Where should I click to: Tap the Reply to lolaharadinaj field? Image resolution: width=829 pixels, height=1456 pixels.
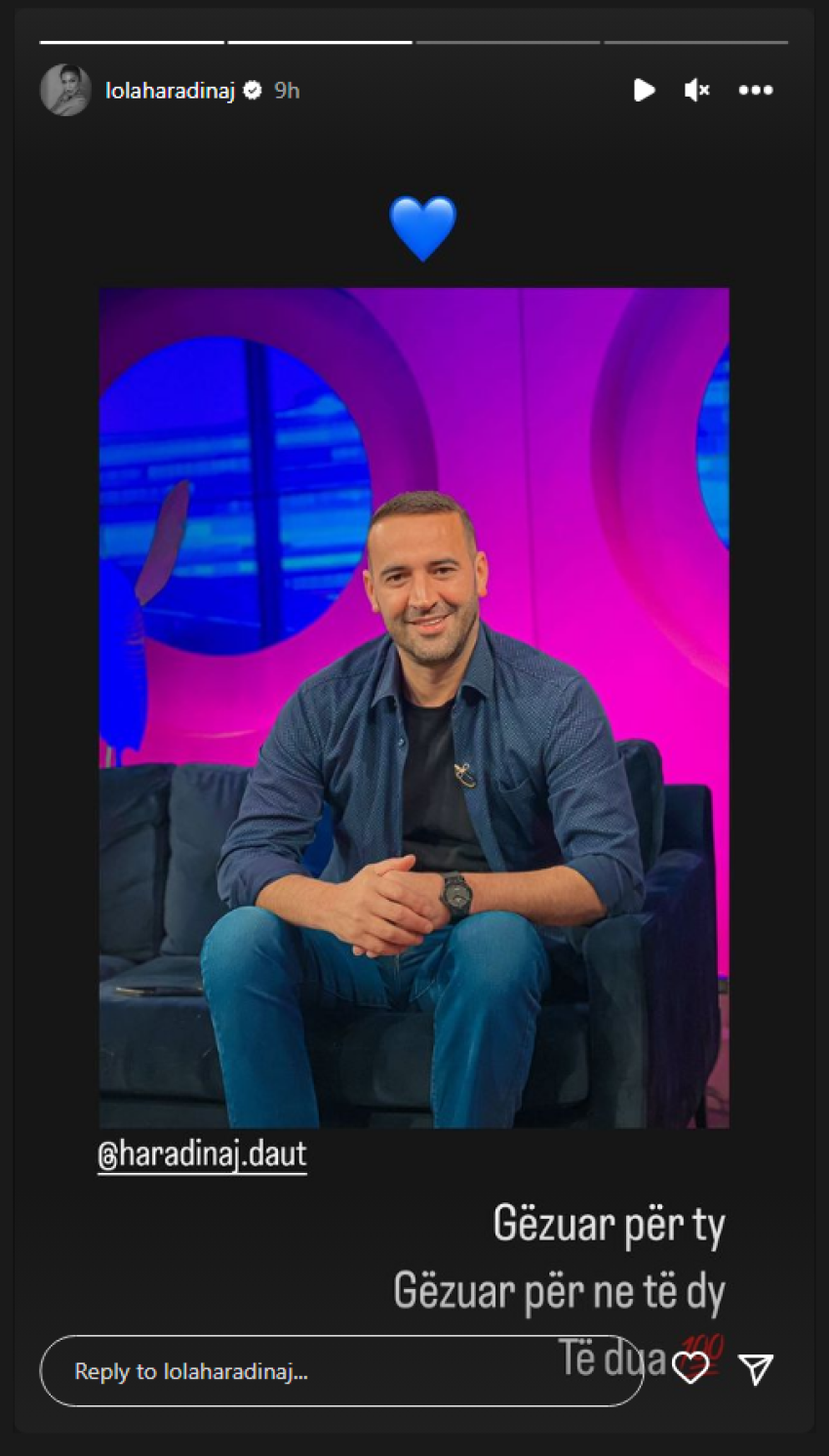[332, 1371]
